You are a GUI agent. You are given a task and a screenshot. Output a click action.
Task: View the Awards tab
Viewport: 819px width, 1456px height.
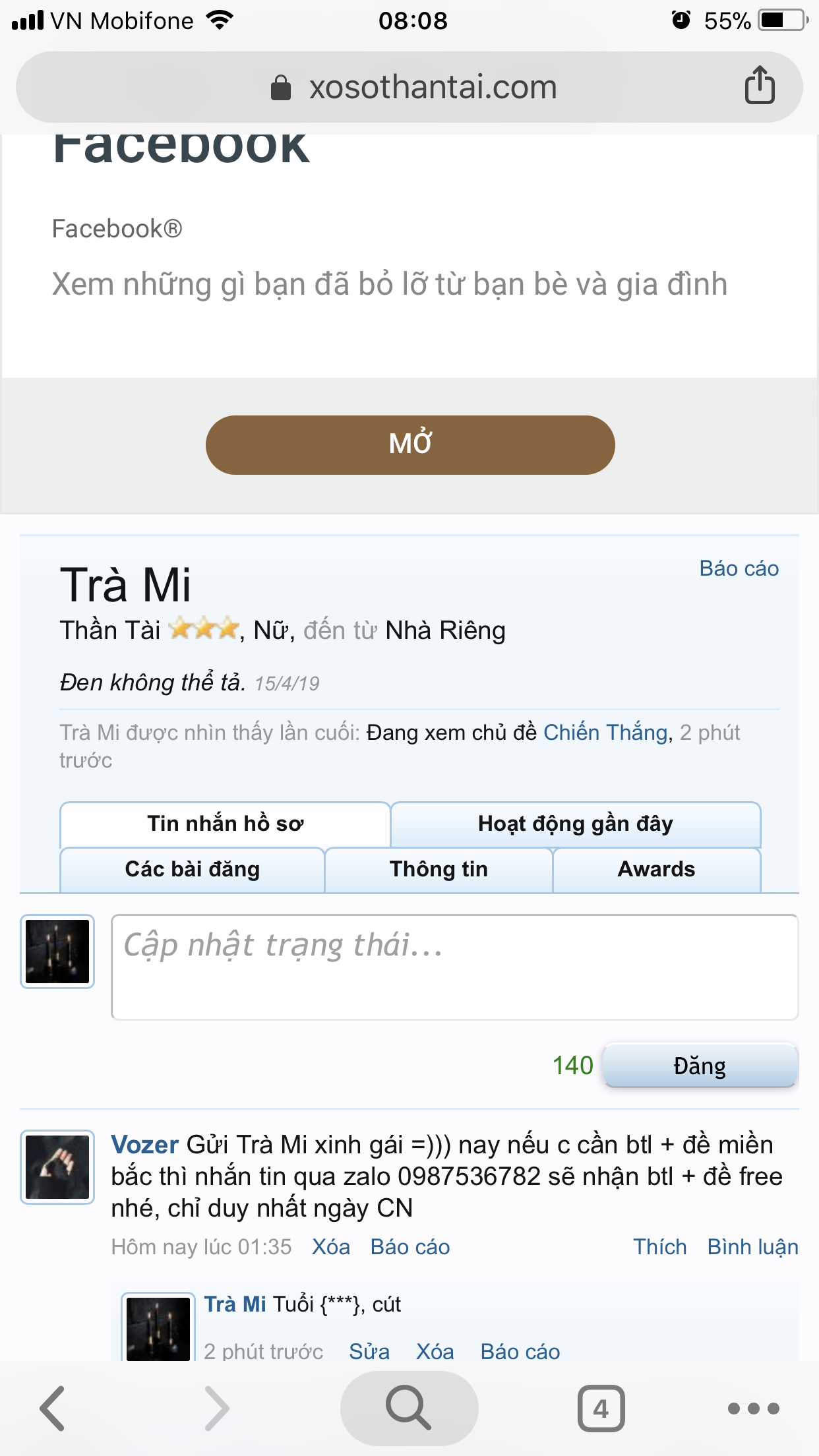656,870
